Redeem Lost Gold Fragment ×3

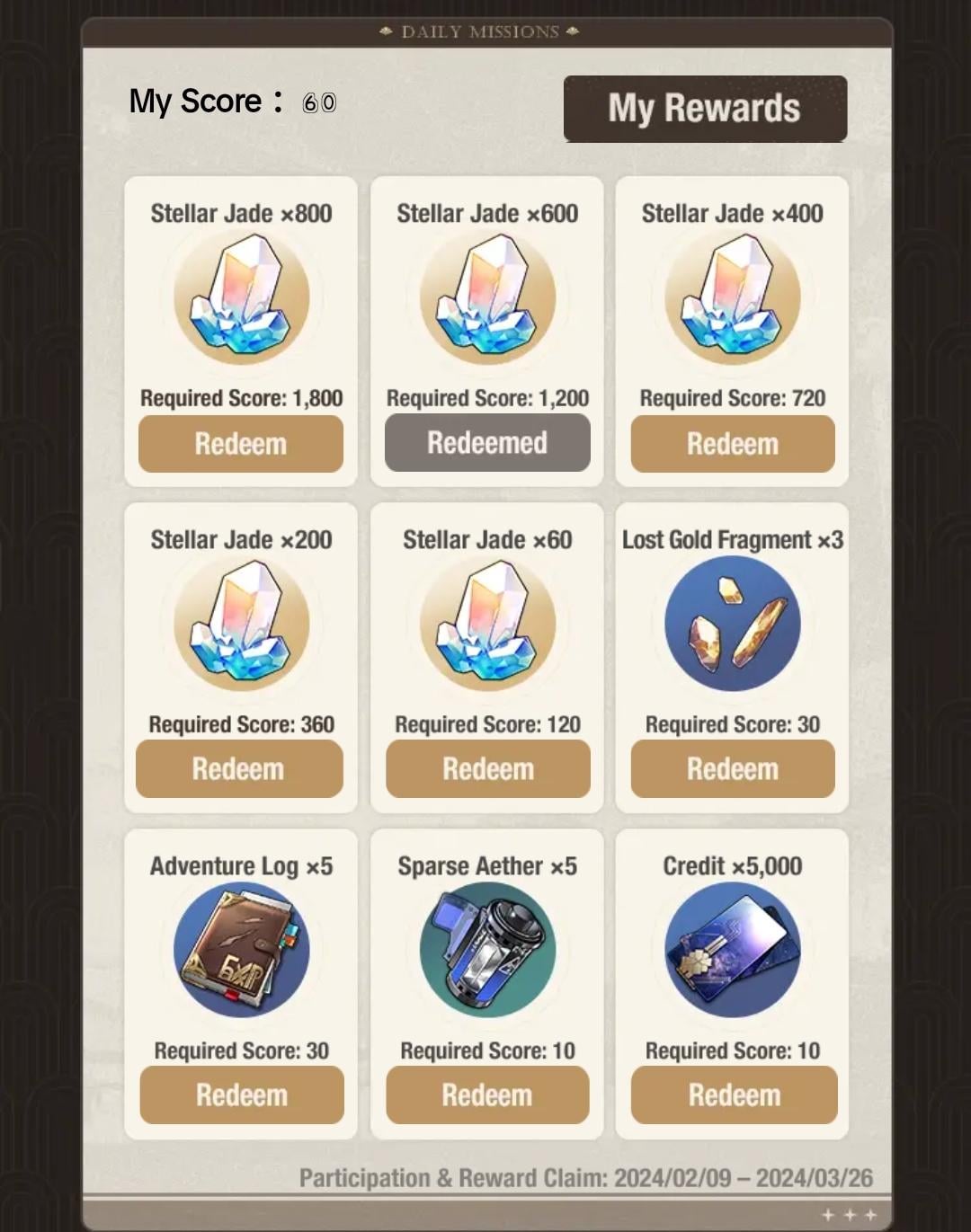[x=733, y=769]
